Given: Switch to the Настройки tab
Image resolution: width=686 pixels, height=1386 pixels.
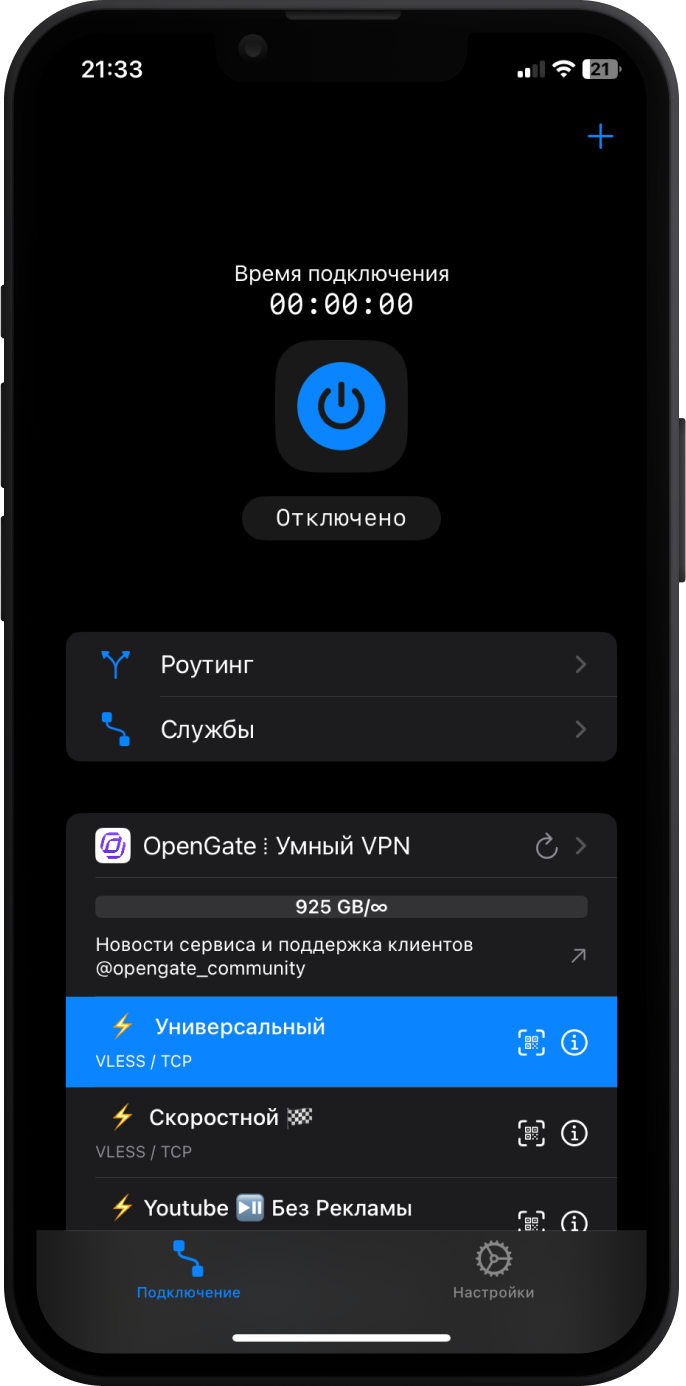Looking at the screenshot, I should click(493, 1271).
